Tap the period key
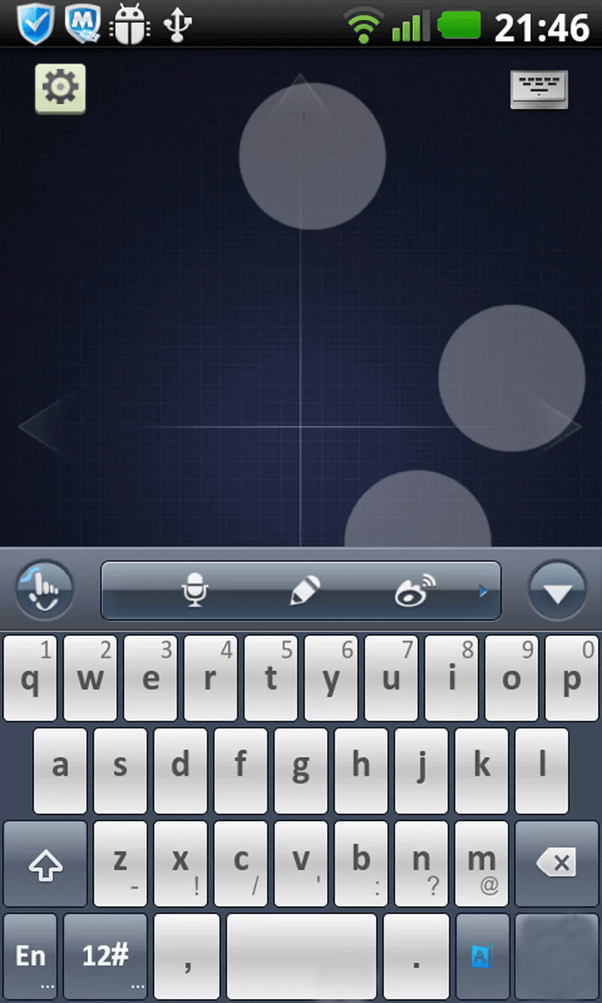This screenshot has height=1003, width=602. click(416, 957)
